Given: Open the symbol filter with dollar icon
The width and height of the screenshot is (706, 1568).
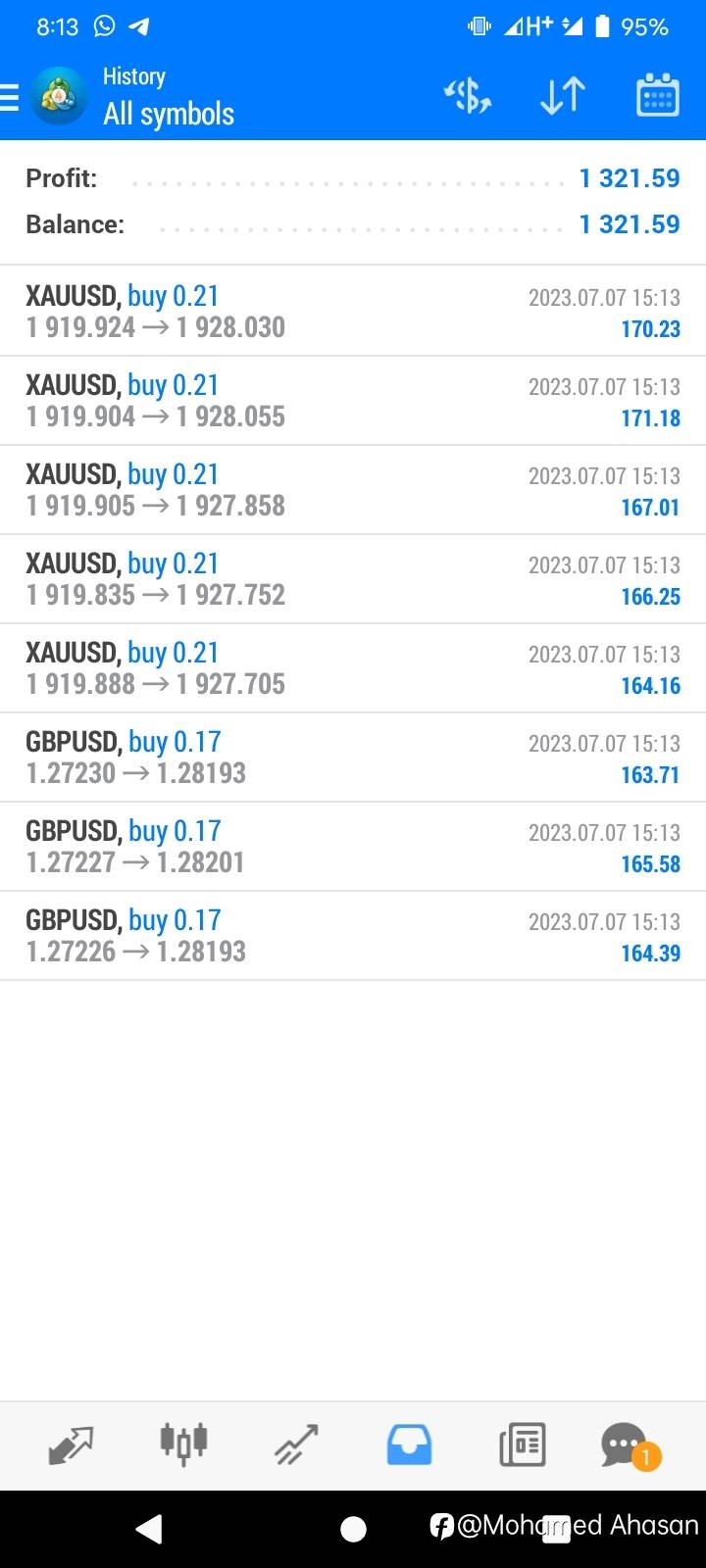Looking at the screenshot, I should pyautogui.click(x=468, y=96).
